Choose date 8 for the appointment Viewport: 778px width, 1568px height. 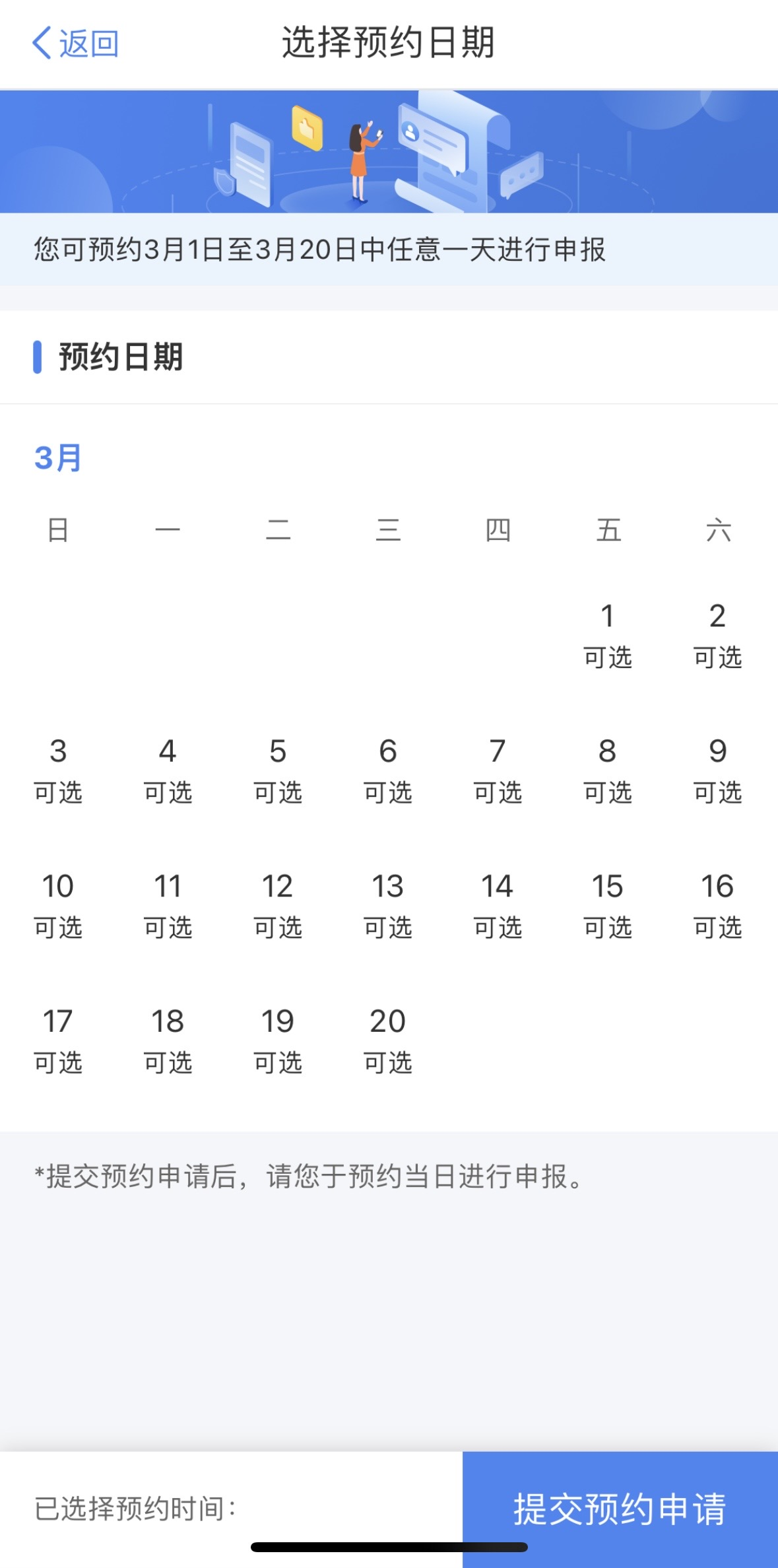[x=608, y=769]
